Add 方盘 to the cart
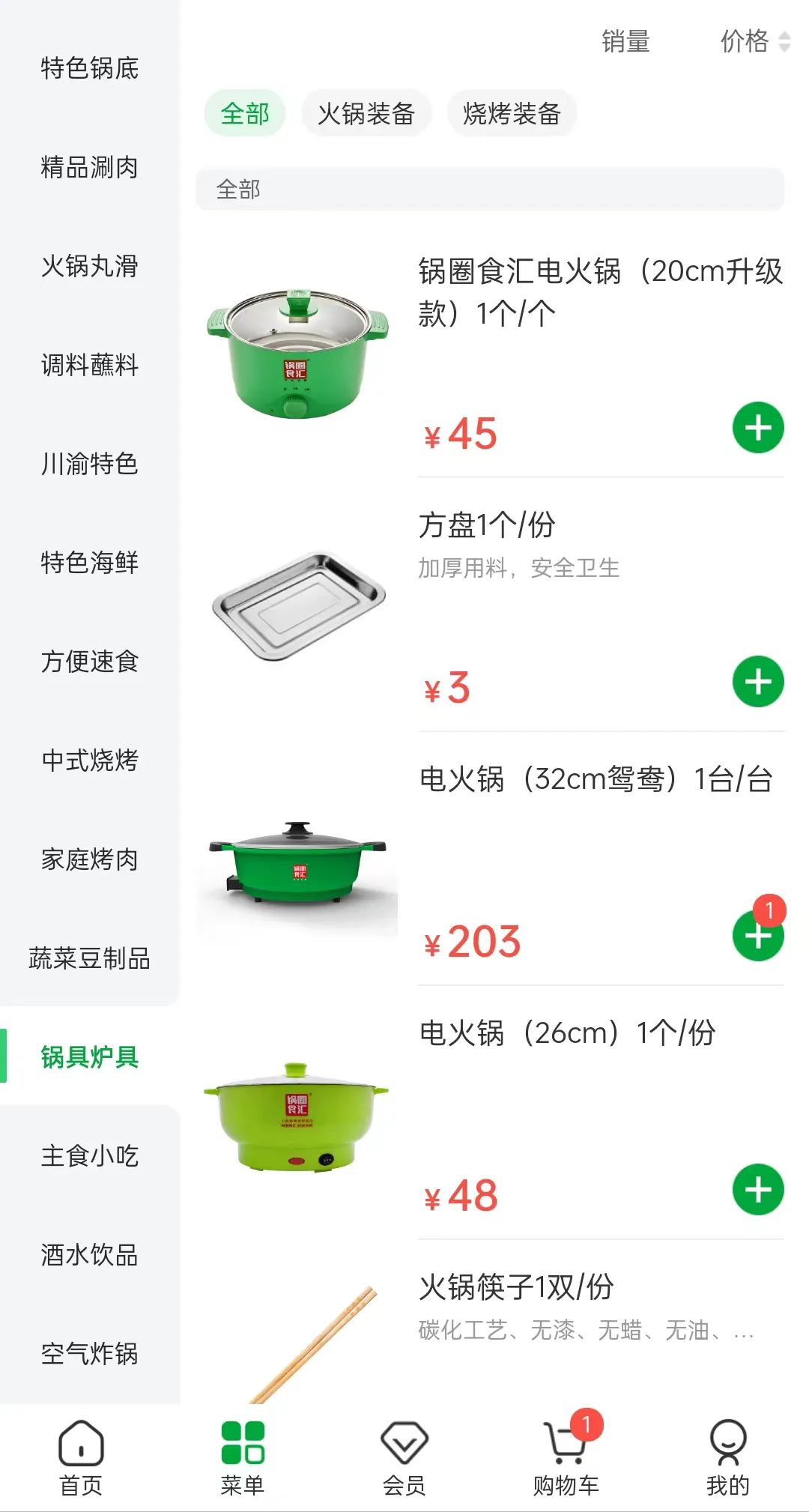This screenshot has height=1512, width=809. pos(758,682)
